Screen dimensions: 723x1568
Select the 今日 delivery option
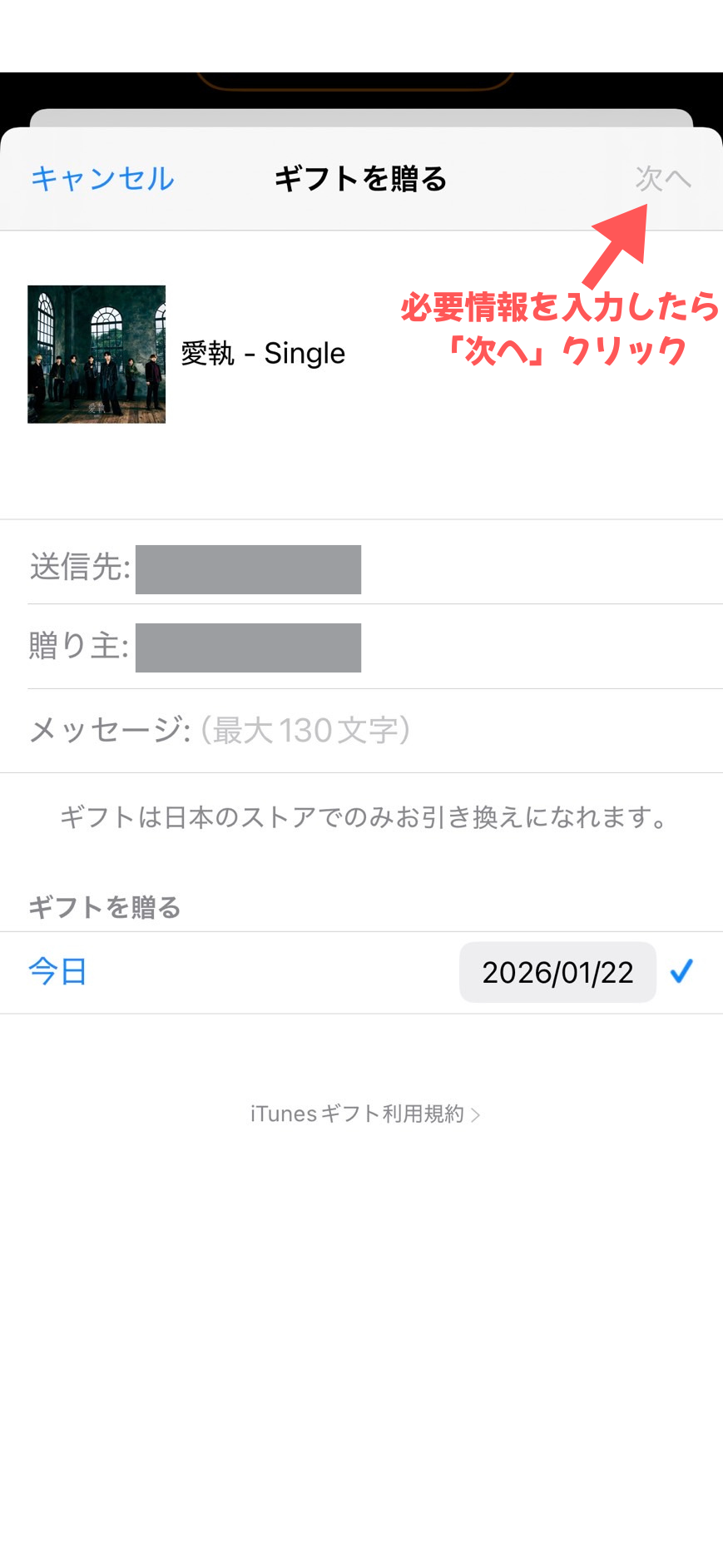(58, 972)
